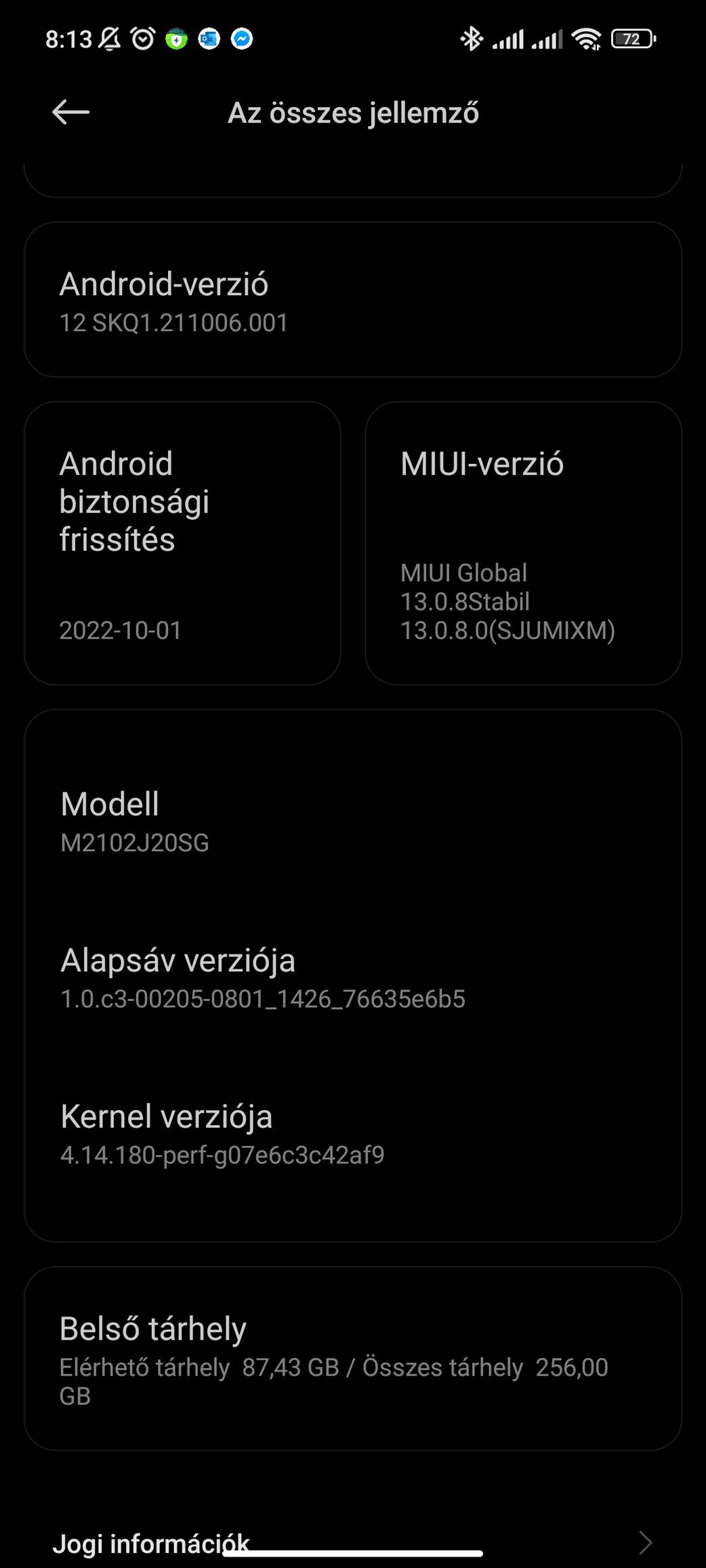Open Android biztonsági frissítés card

[x=182, y=543]
